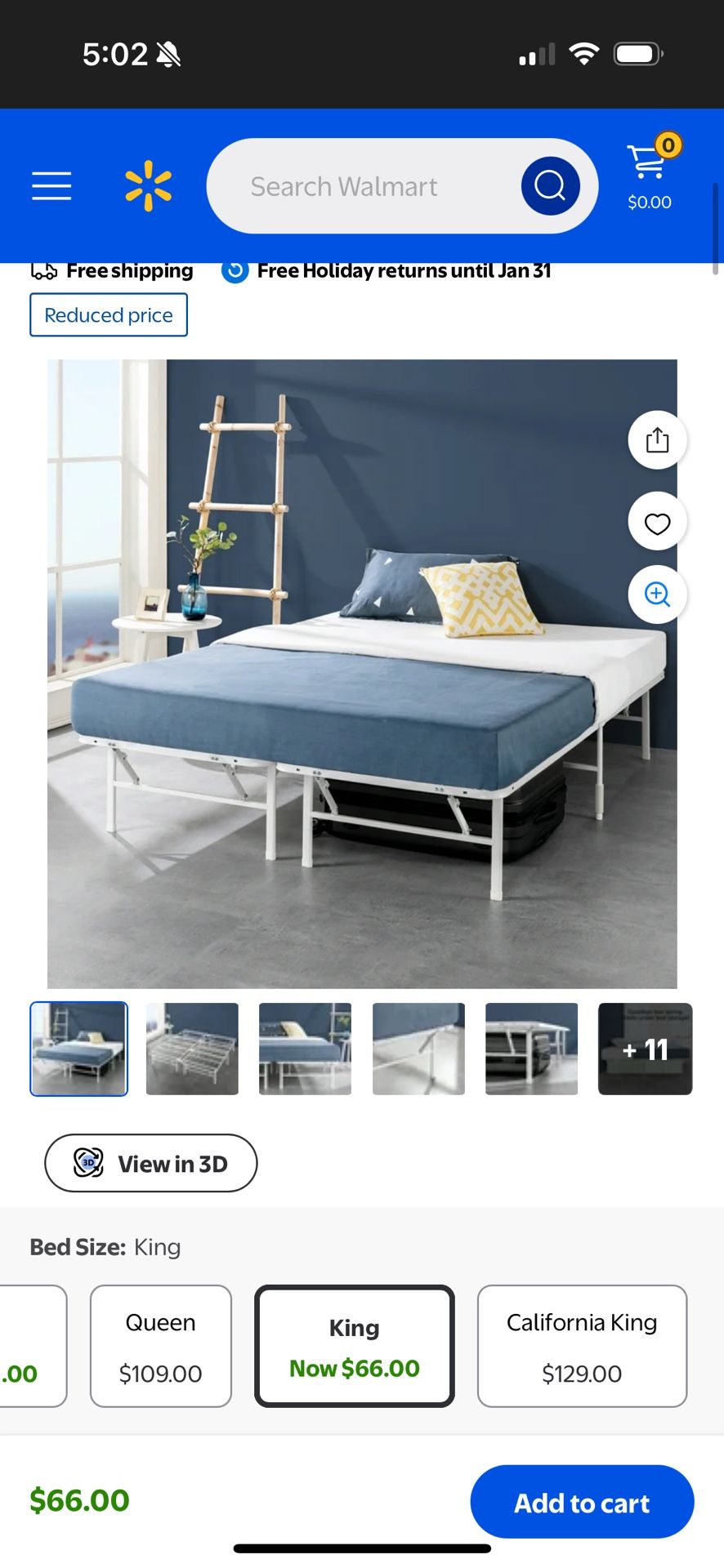
Task: Tap Free Holiday returns until Jan 31 link
Action: click(x=404, y=270)
